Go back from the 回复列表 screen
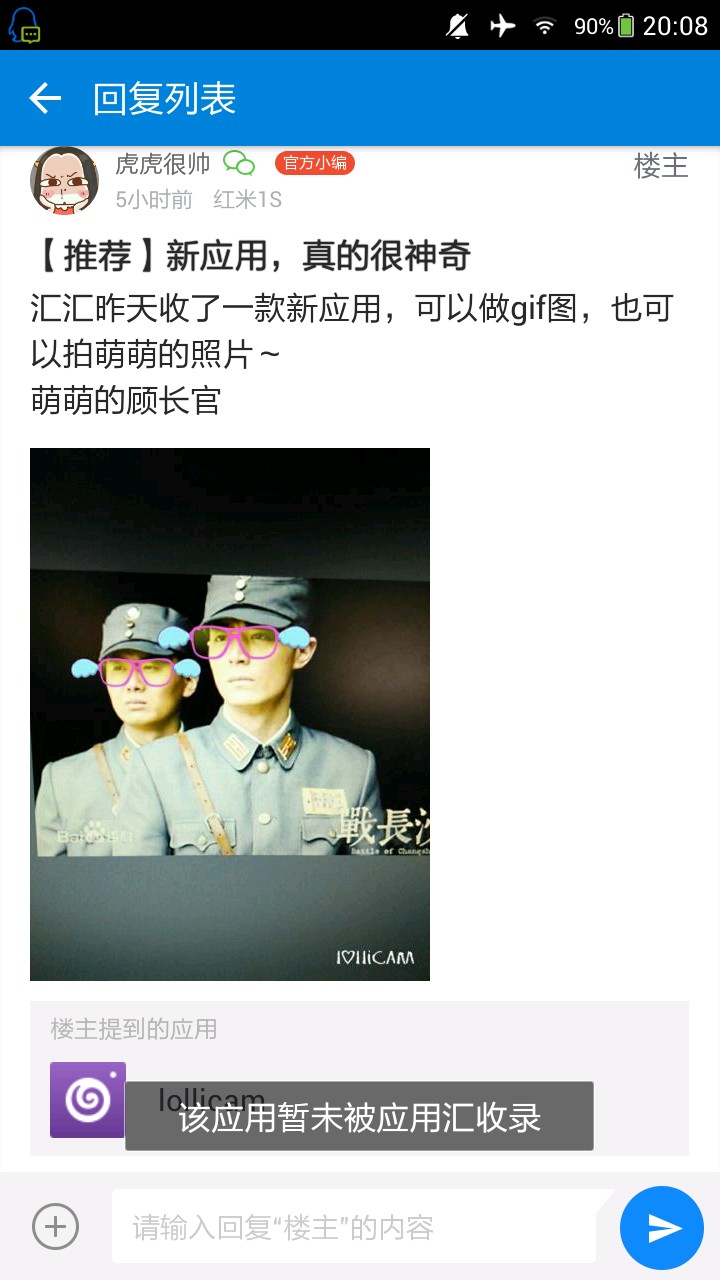 click(46, 98)
